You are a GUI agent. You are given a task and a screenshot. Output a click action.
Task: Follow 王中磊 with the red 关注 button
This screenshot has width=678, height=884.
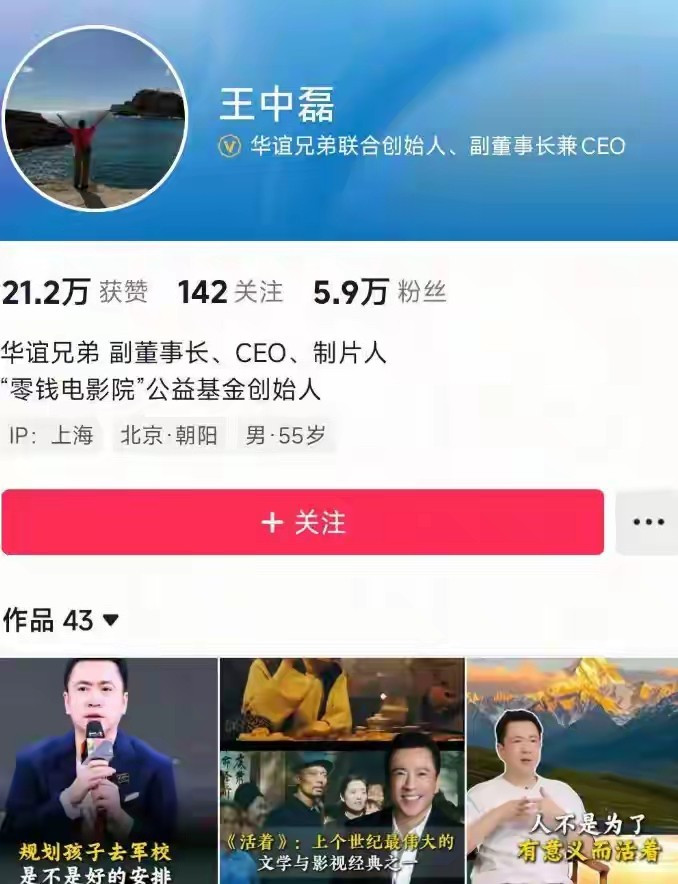point(302,522)
